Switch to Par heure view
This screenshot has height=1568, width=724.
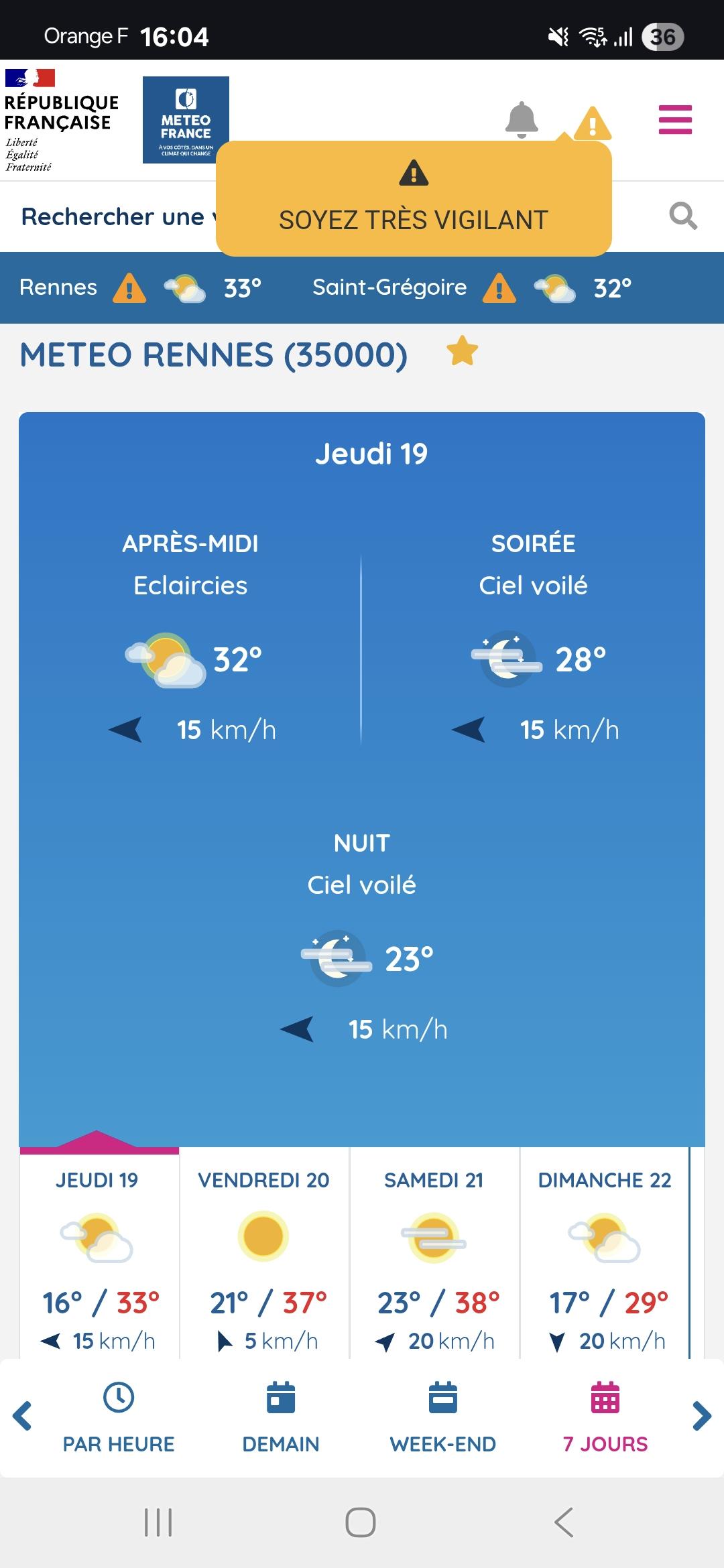[x=119, y=1417]
